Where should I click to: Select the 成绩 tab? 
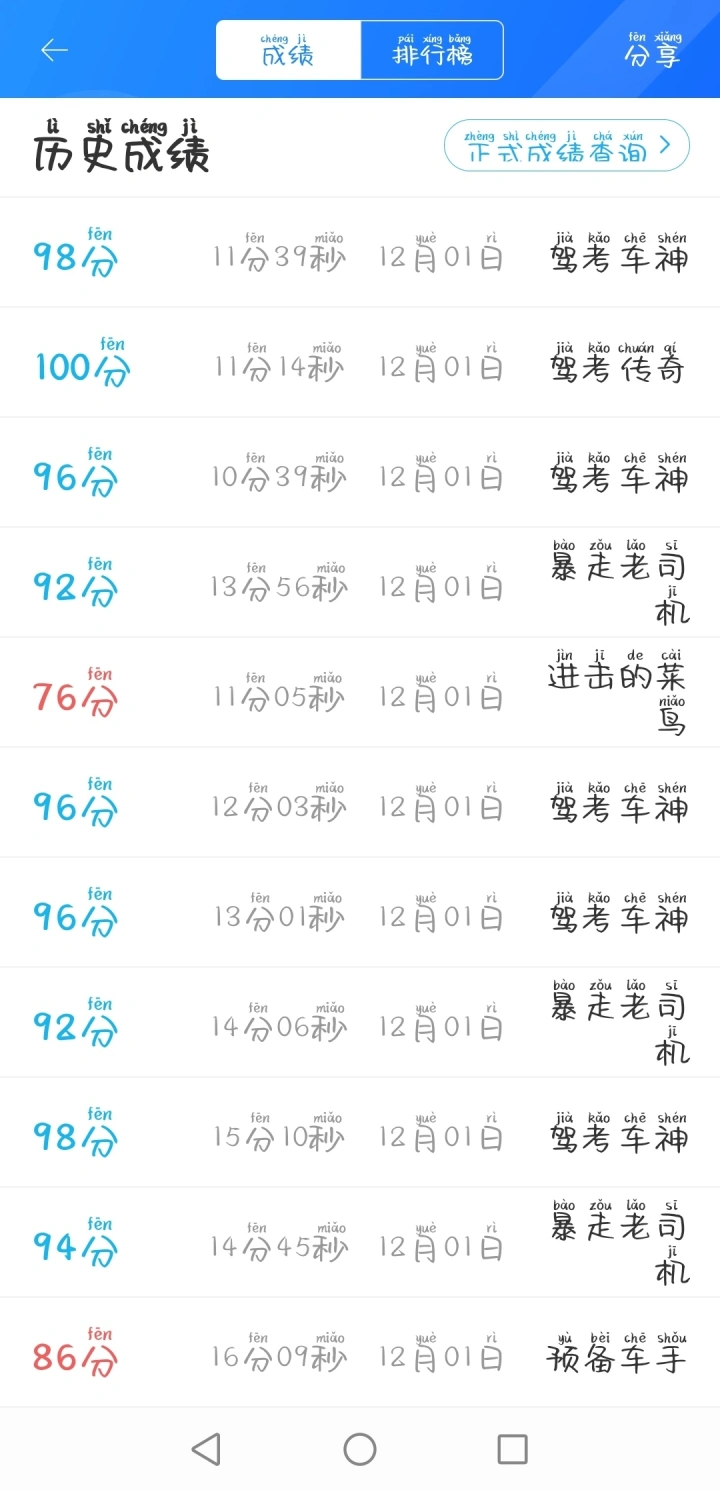click(x=288, y=50)
